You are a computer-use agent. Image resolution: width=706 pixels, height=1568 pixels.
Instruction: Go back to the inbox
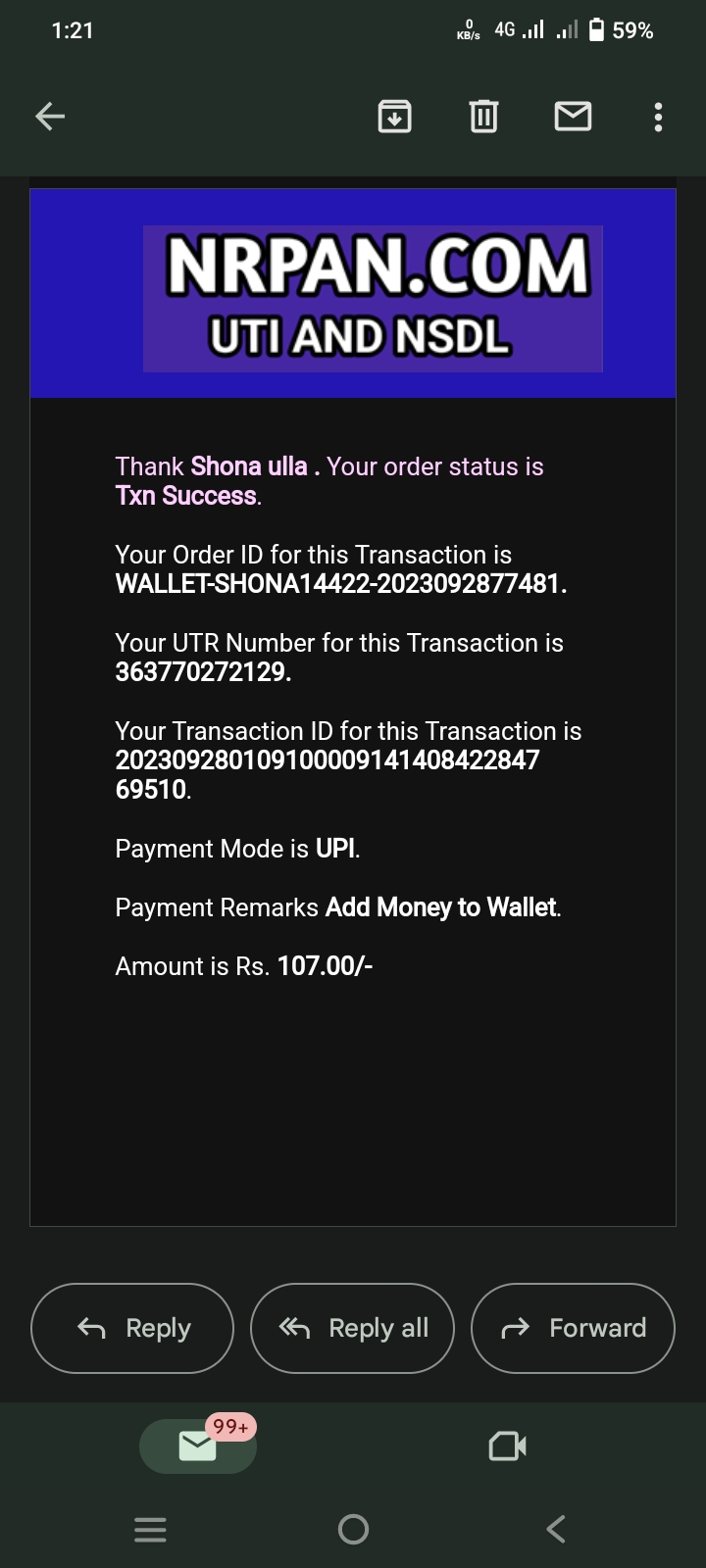point(50,117)
